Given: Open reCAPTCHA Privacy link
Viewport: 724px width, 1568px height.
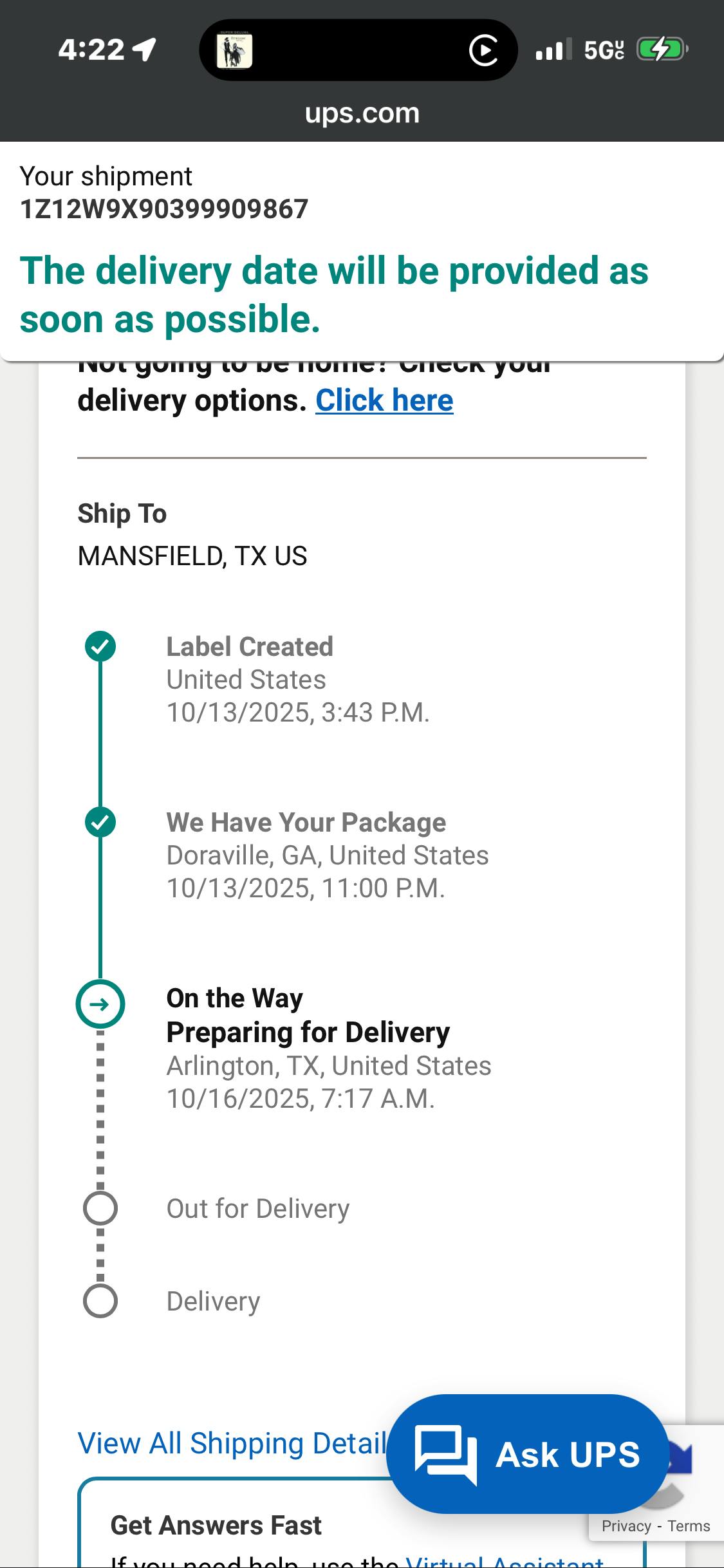Looking at the screenshot, I should point(626,1526).
